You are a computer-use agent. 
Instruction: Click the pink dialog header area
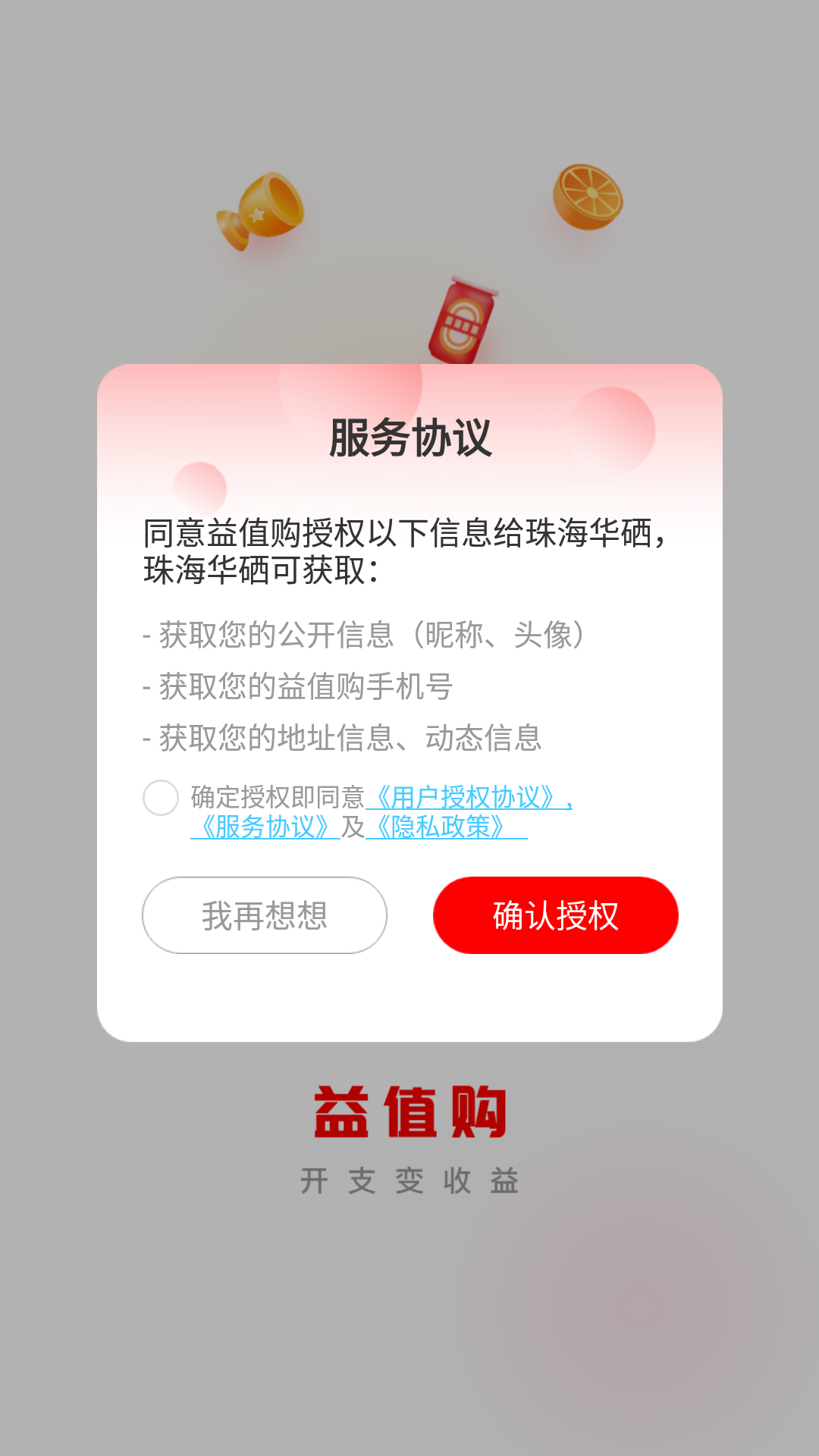409,402
